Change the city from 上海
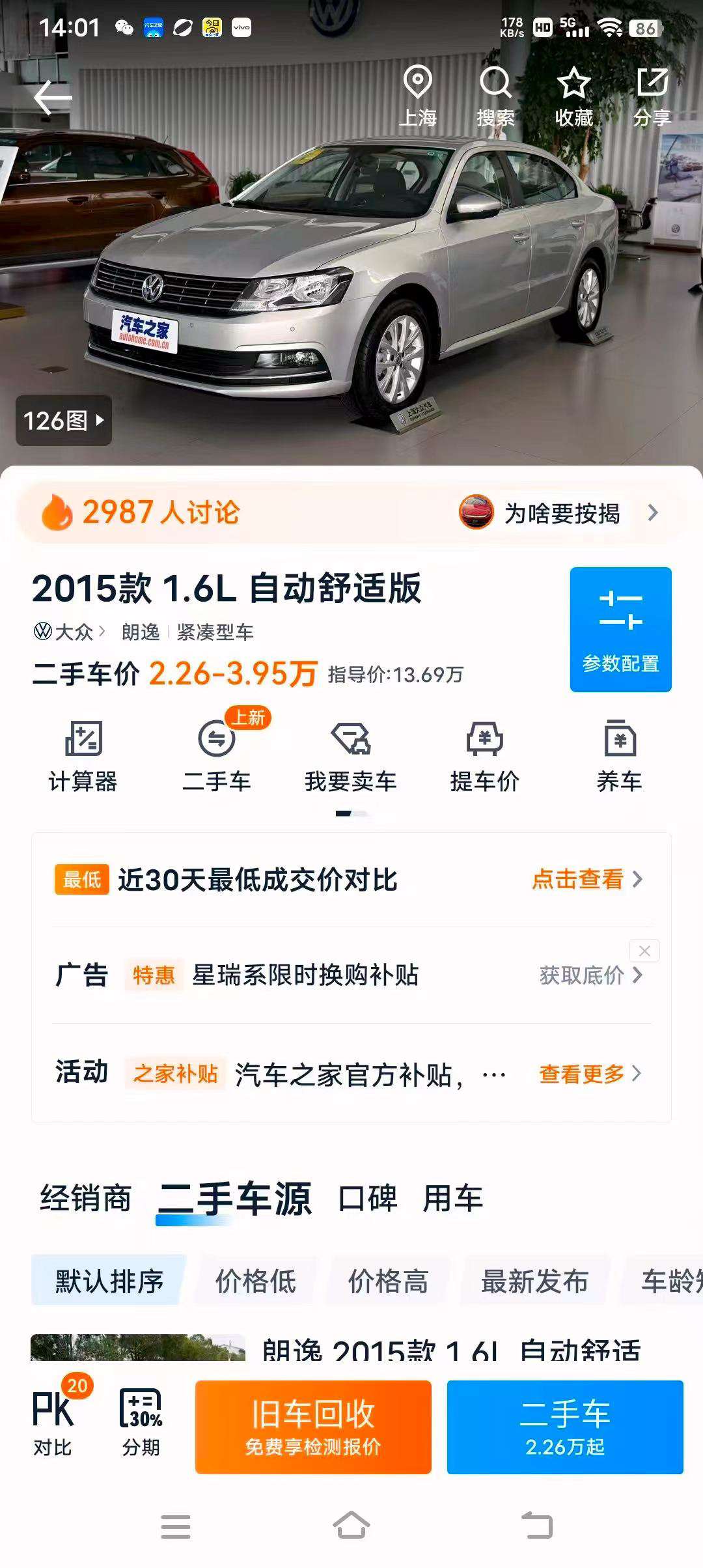The height and width of the screenshot is (1568, 703). point(417,96)
